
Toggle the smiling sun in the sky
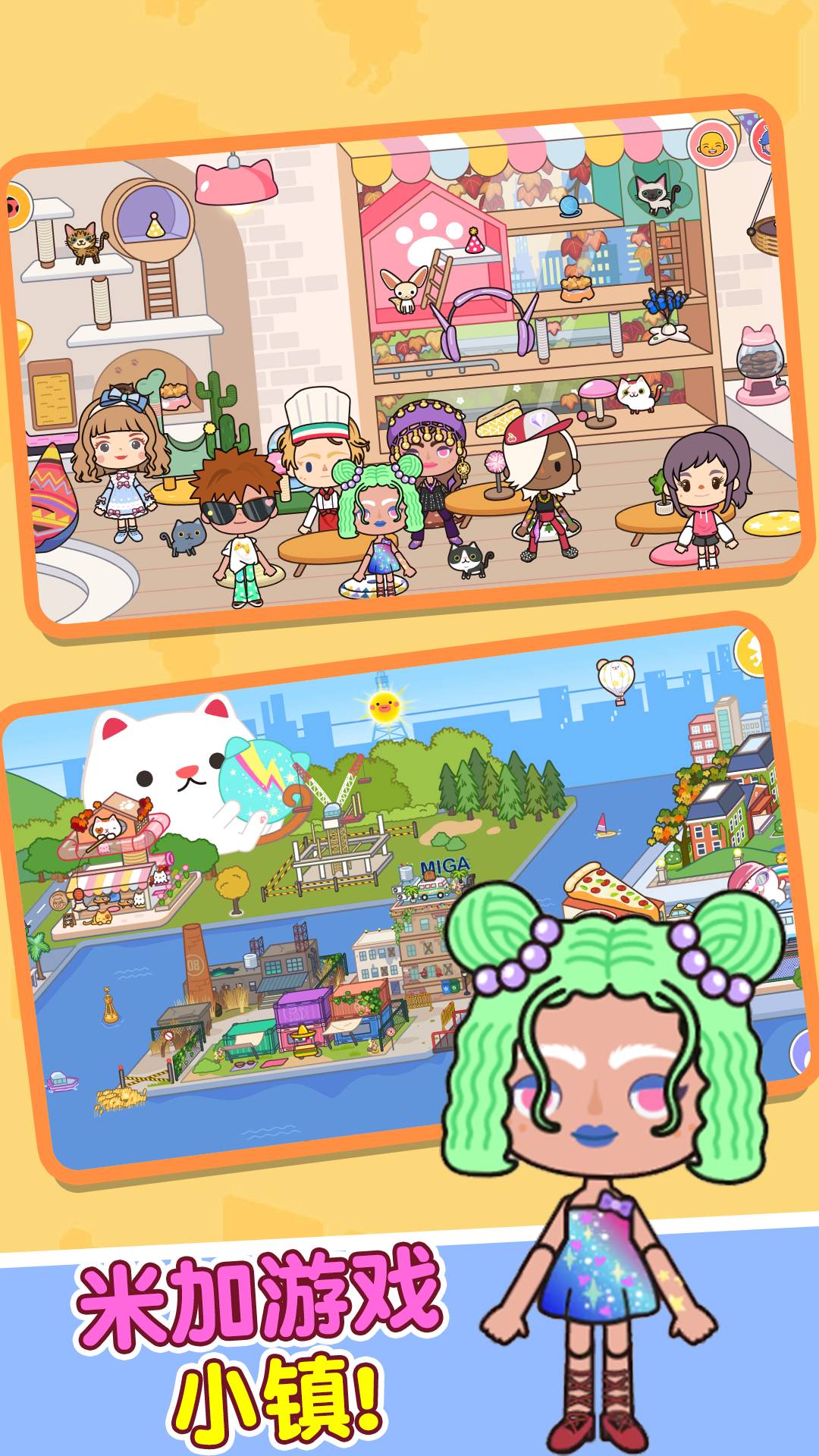point(383,705)
